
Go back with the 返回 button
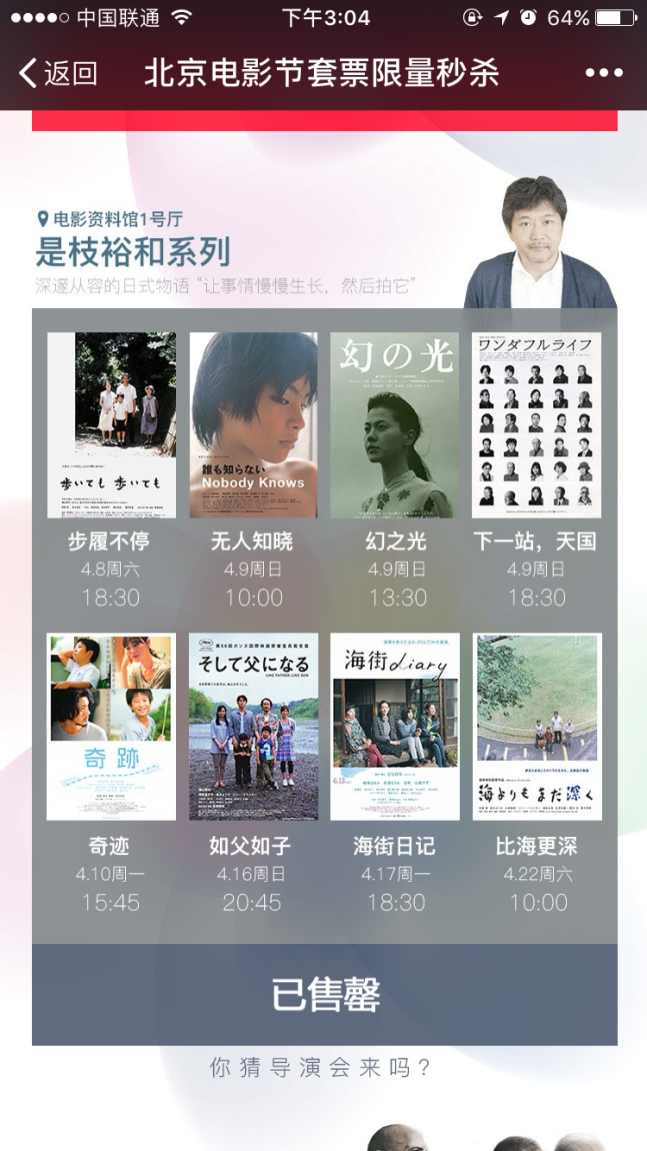click(58, 73)
